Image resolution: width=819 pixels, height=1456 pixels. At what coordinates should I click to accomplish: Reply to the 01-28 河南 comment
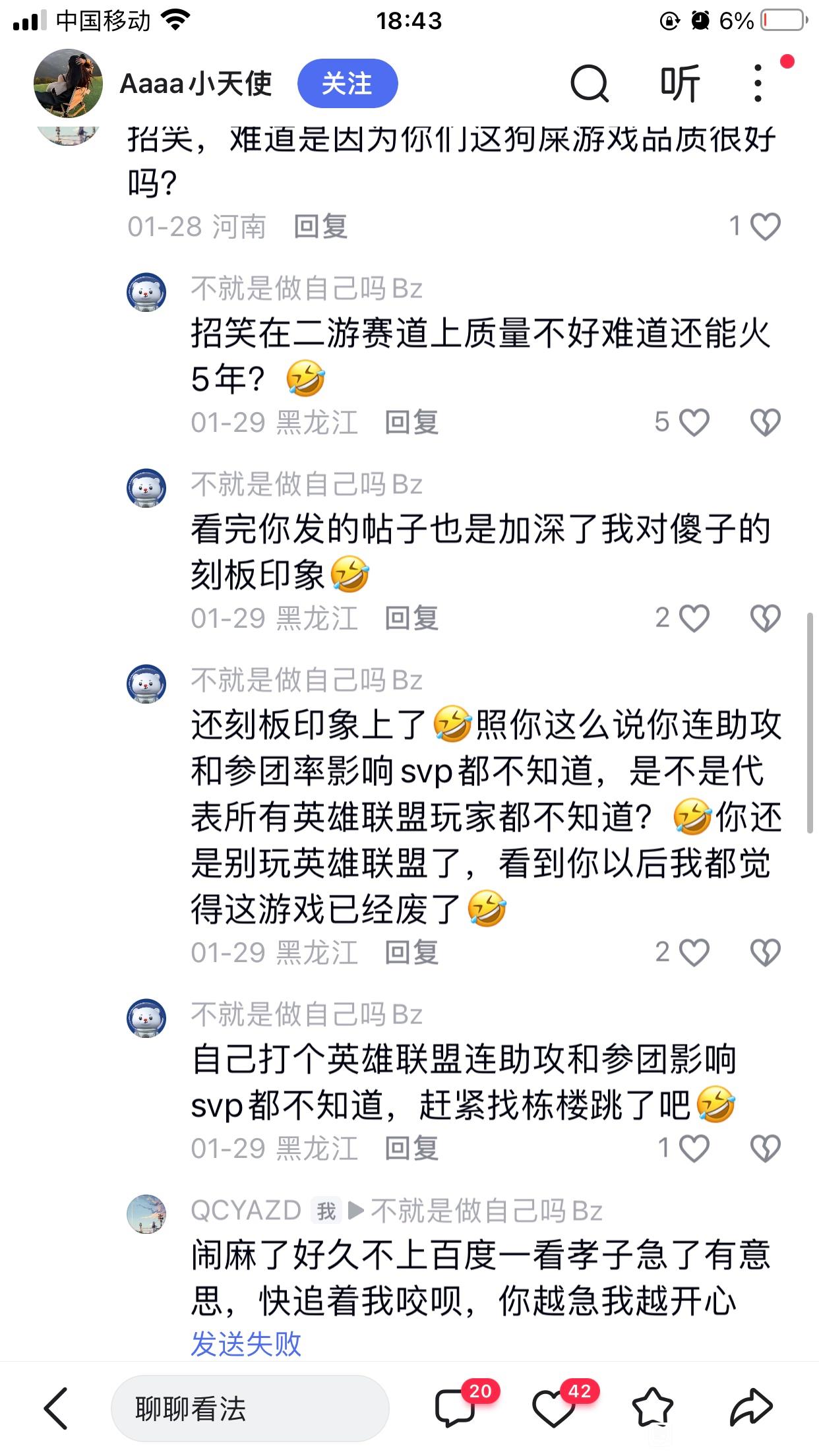coord(320,227)
